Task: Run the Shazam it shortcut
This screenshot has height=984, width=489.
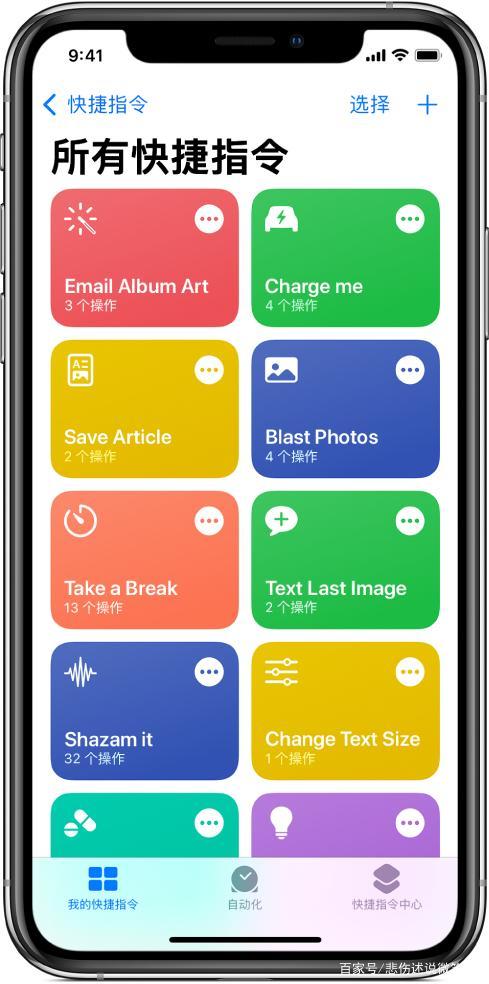Action: pyautogui.click(x=144, y=711)
